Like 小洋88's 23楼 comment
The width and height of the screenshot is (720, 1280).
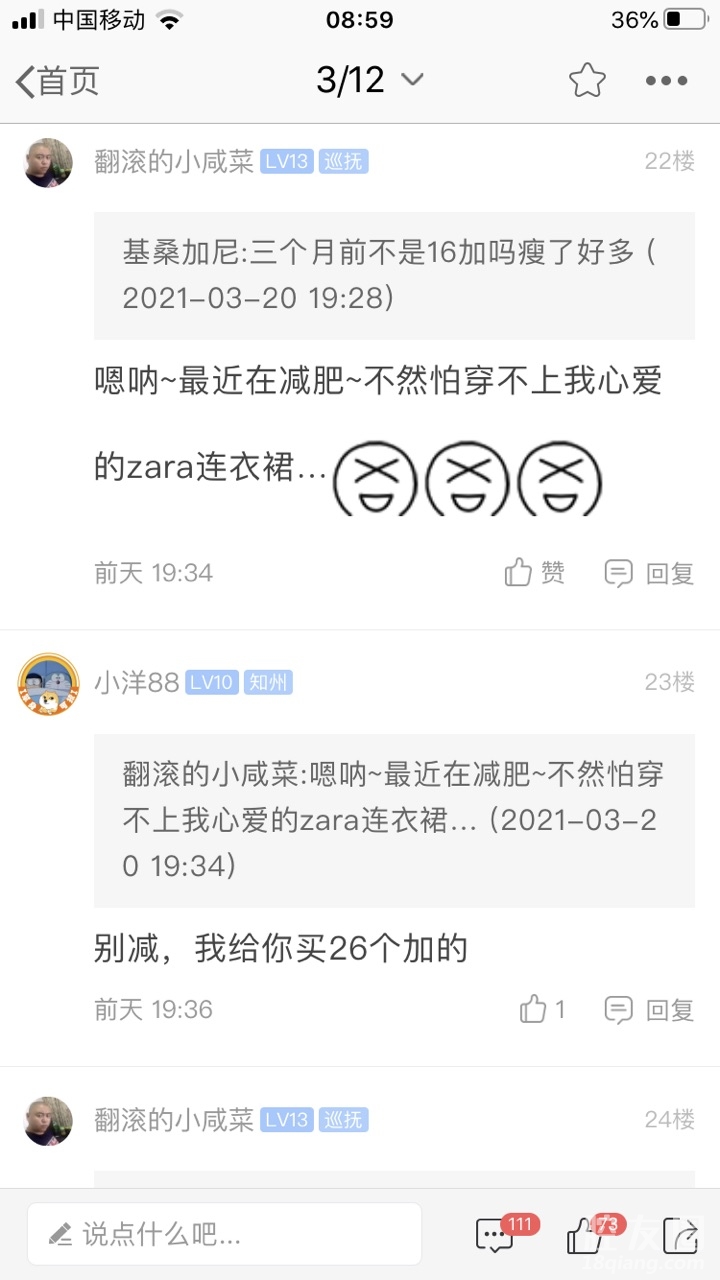[543, 1010]
